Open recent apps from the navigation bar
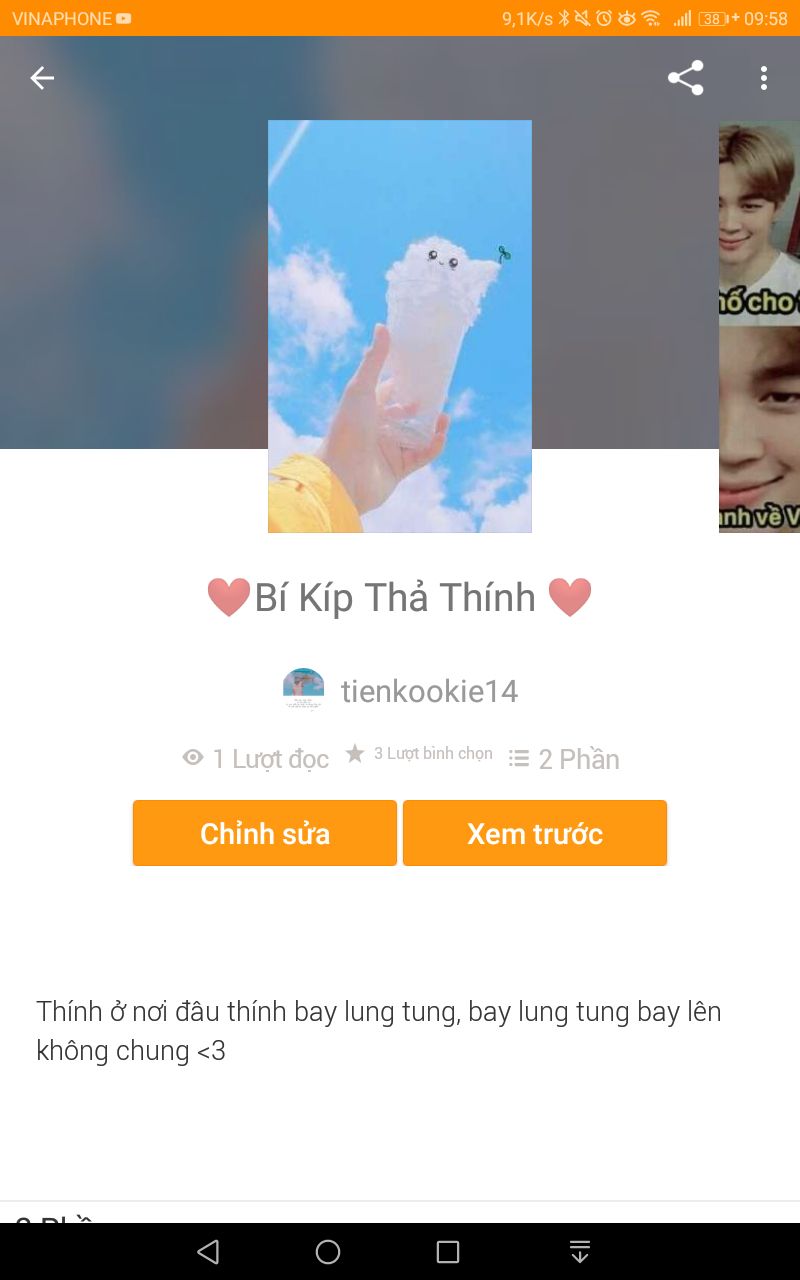 [448, 1252]
